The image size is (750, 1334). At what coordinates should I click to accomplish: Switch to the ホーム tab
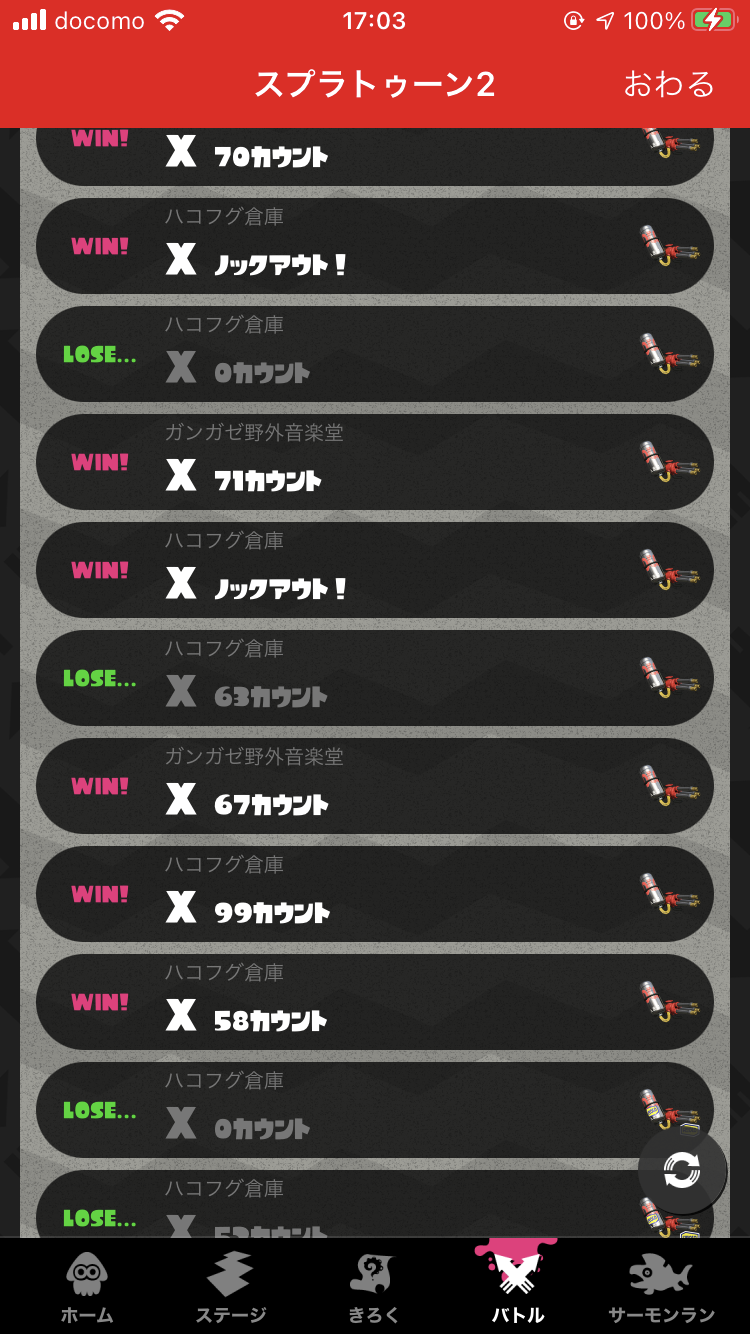[87, 1288]
